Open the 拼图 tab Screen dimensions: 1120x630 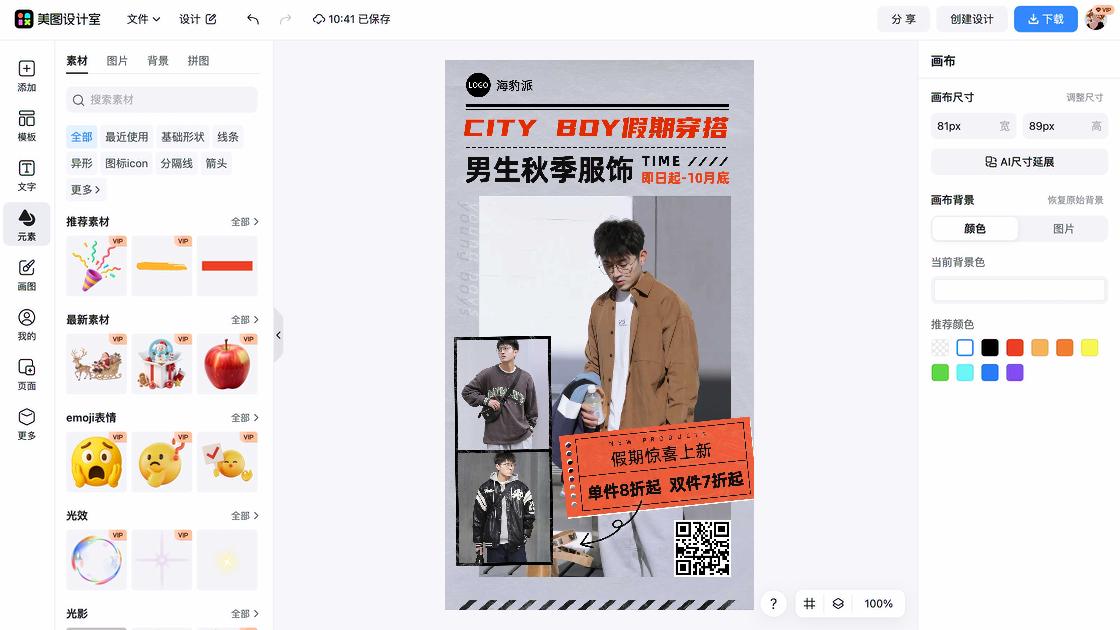pyautogui.click(x=198, y=61)
